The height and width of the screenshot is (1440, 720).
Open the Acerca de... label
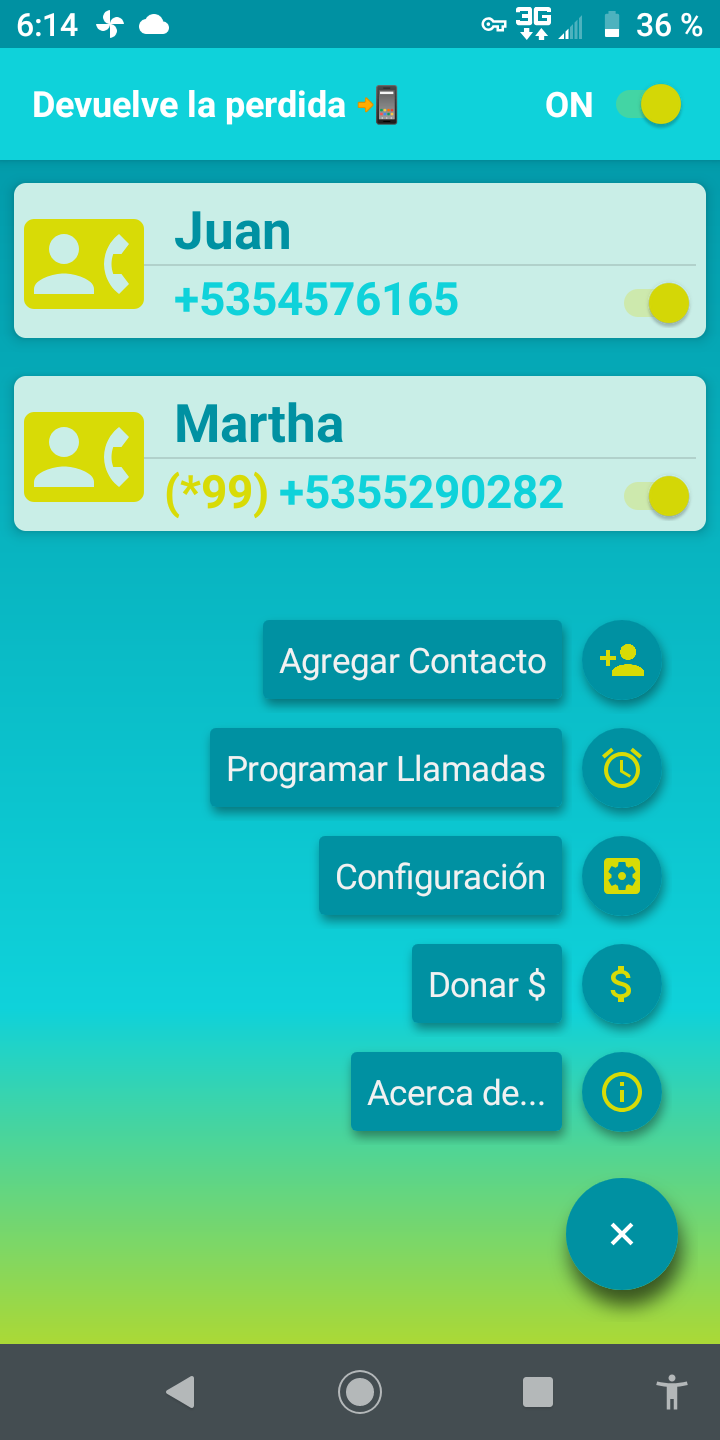coord(456,1093)
